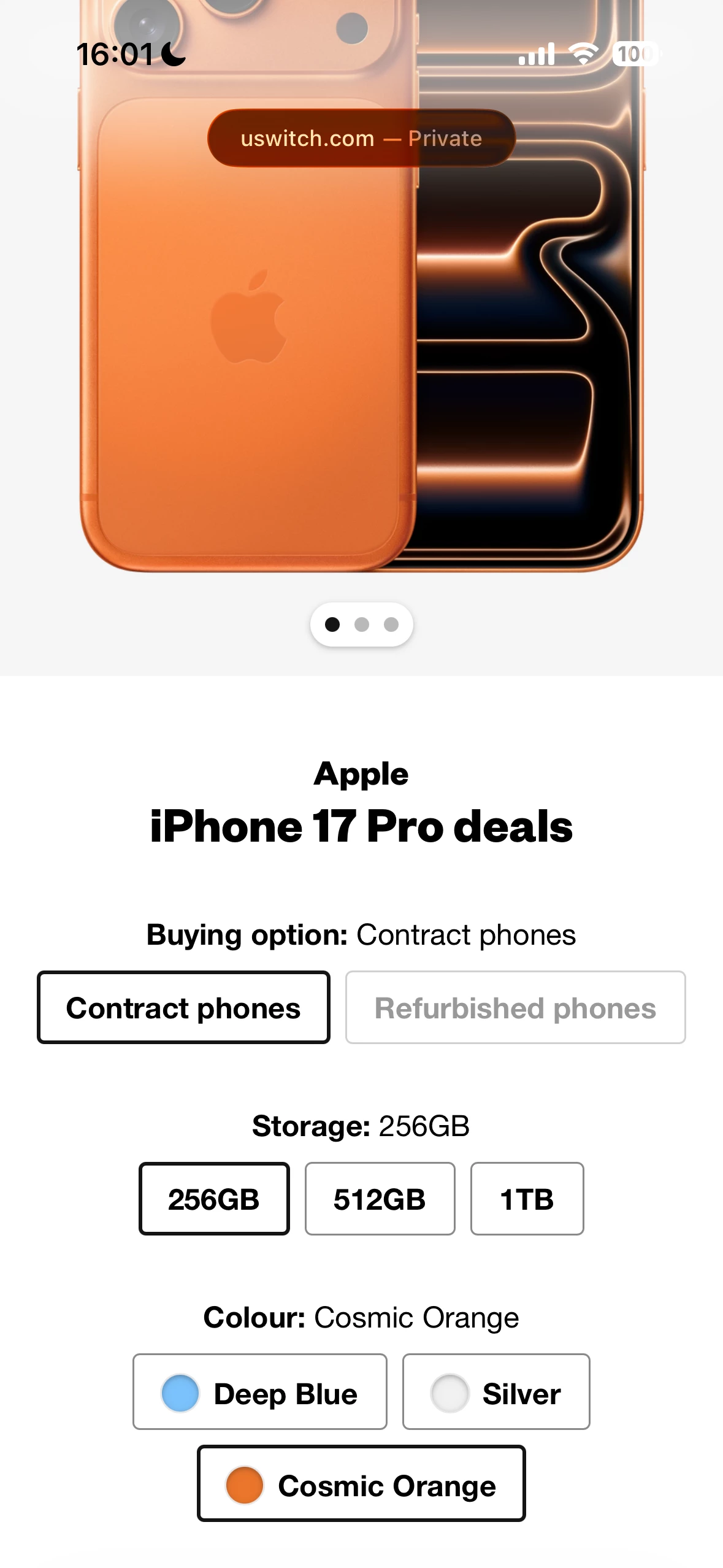The height and width of the screenshot is (1568, 723).
Task: Switch to Refurbished phones option
Action: [x=515, y=1007]
